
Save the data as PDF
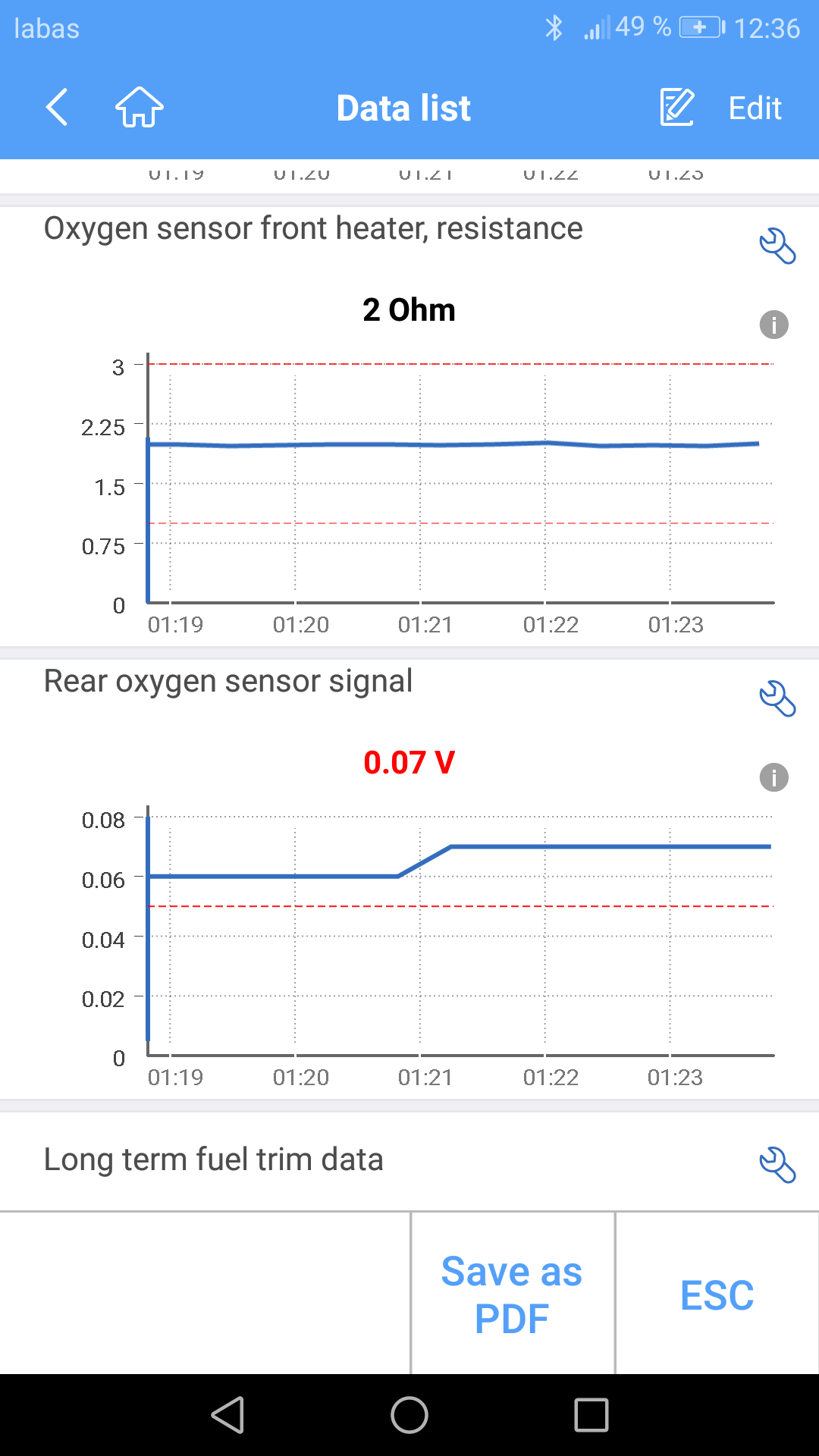[512, 1294]
